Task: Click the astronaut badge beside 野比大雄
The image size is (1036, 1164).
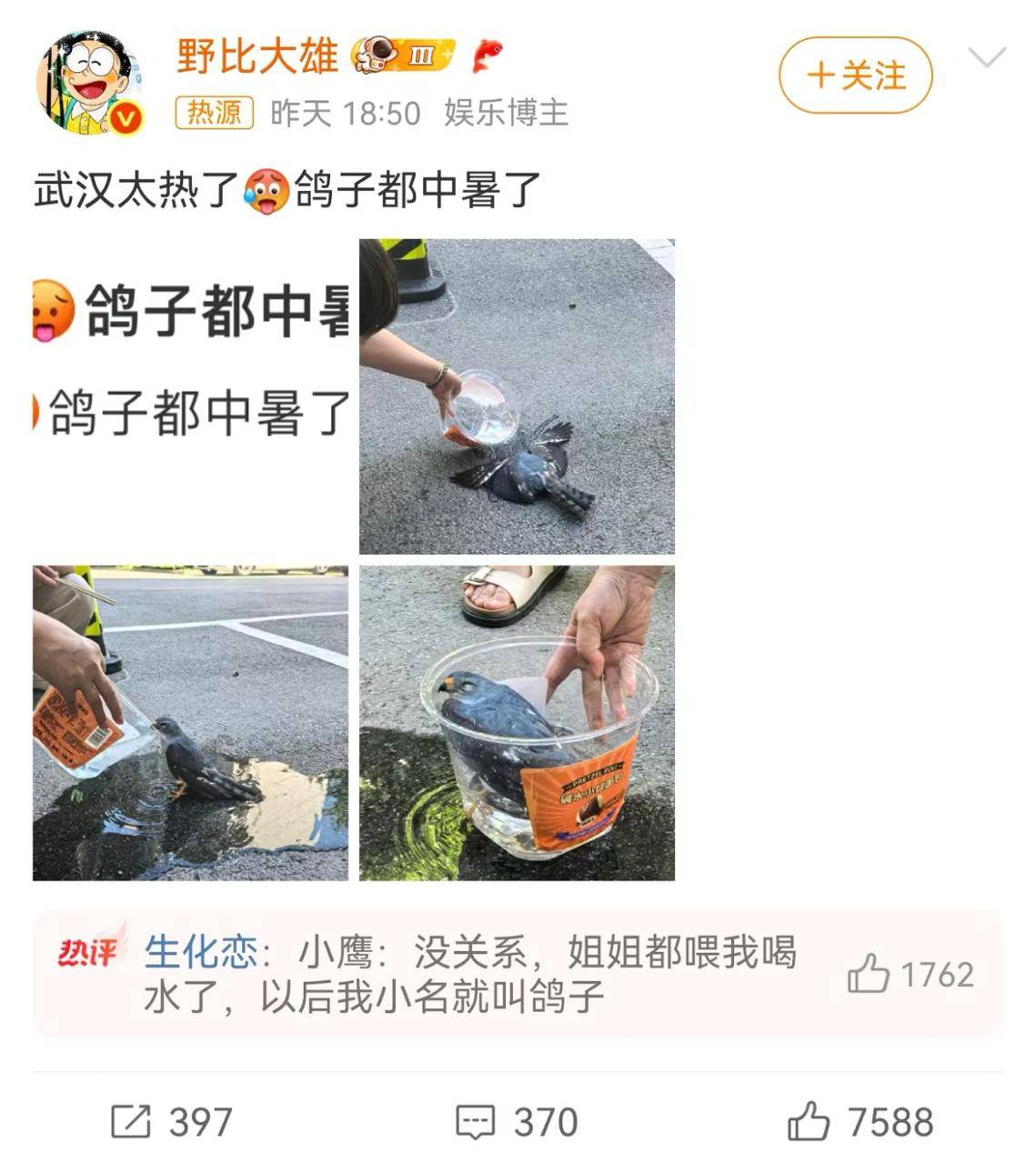Action: click(373, 56)
